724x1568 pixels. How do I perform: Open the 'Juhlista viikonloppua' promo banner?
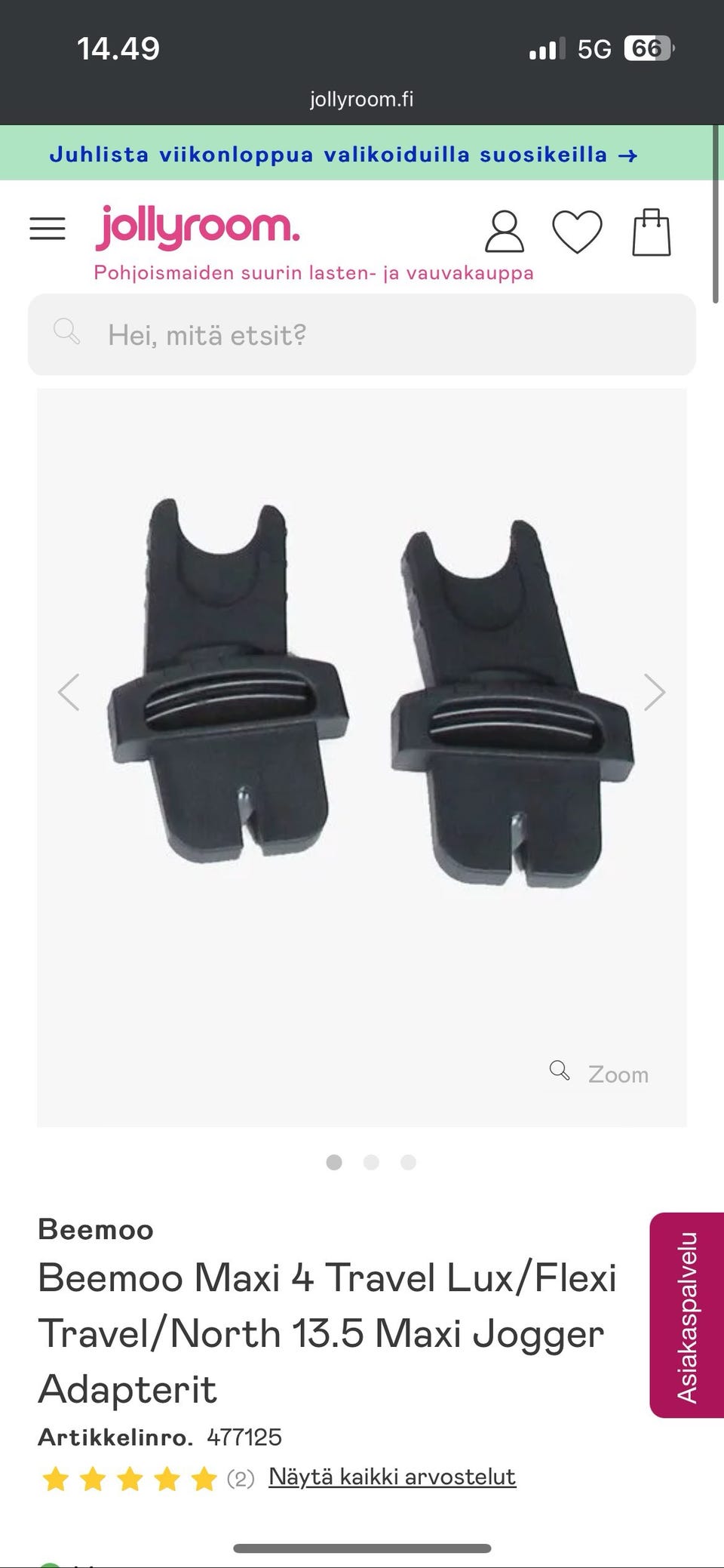(344, 155)
